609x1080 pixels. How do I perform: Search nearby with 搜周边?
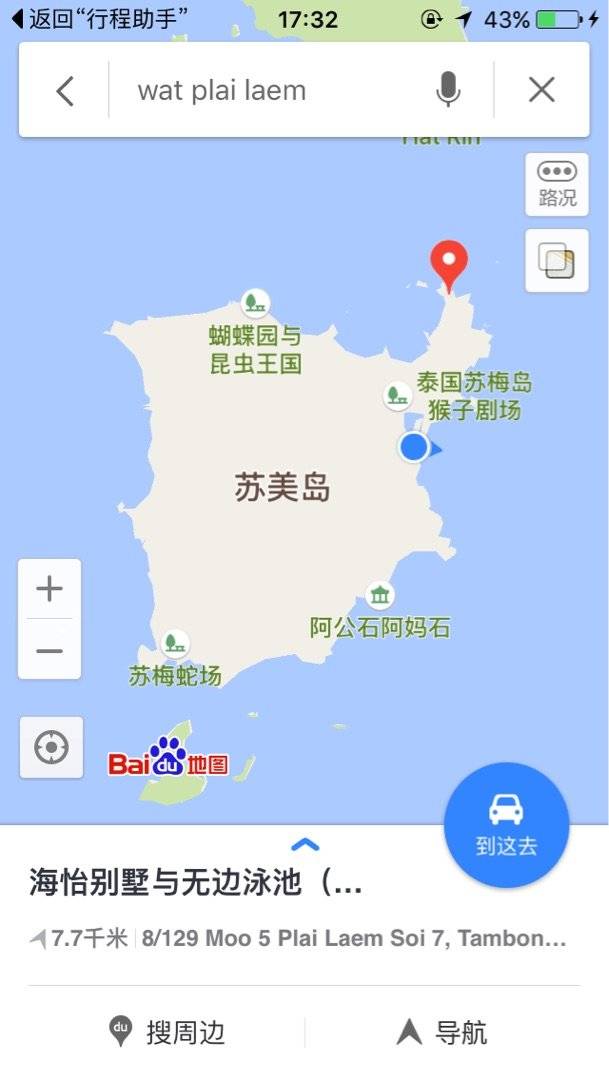165,1032
